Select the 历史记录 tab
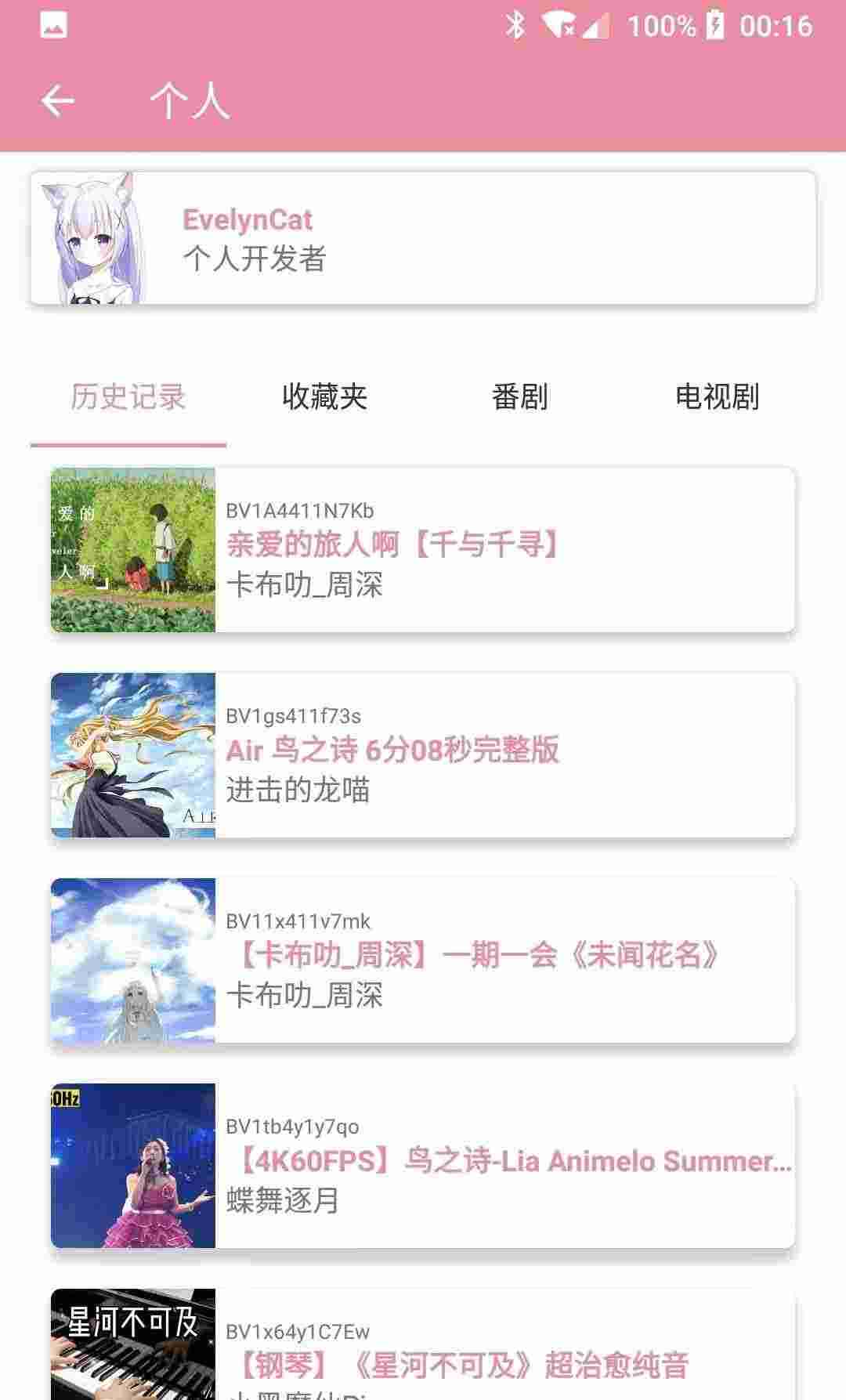Image resolution: width=846 pixels, height=1400 pixels. click(128, 397)
